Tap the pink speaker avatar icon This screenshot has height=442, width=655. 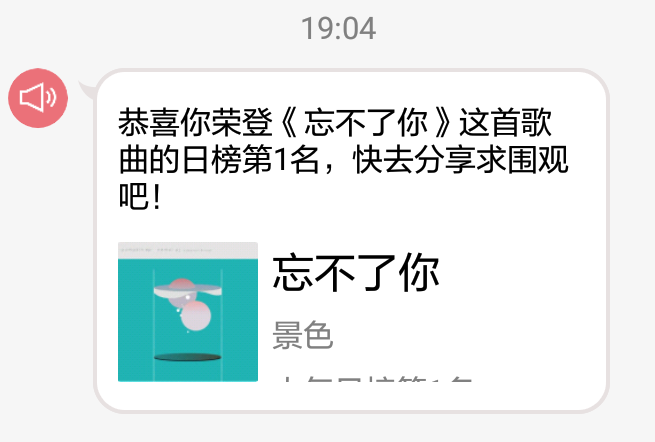coord(38,98)
